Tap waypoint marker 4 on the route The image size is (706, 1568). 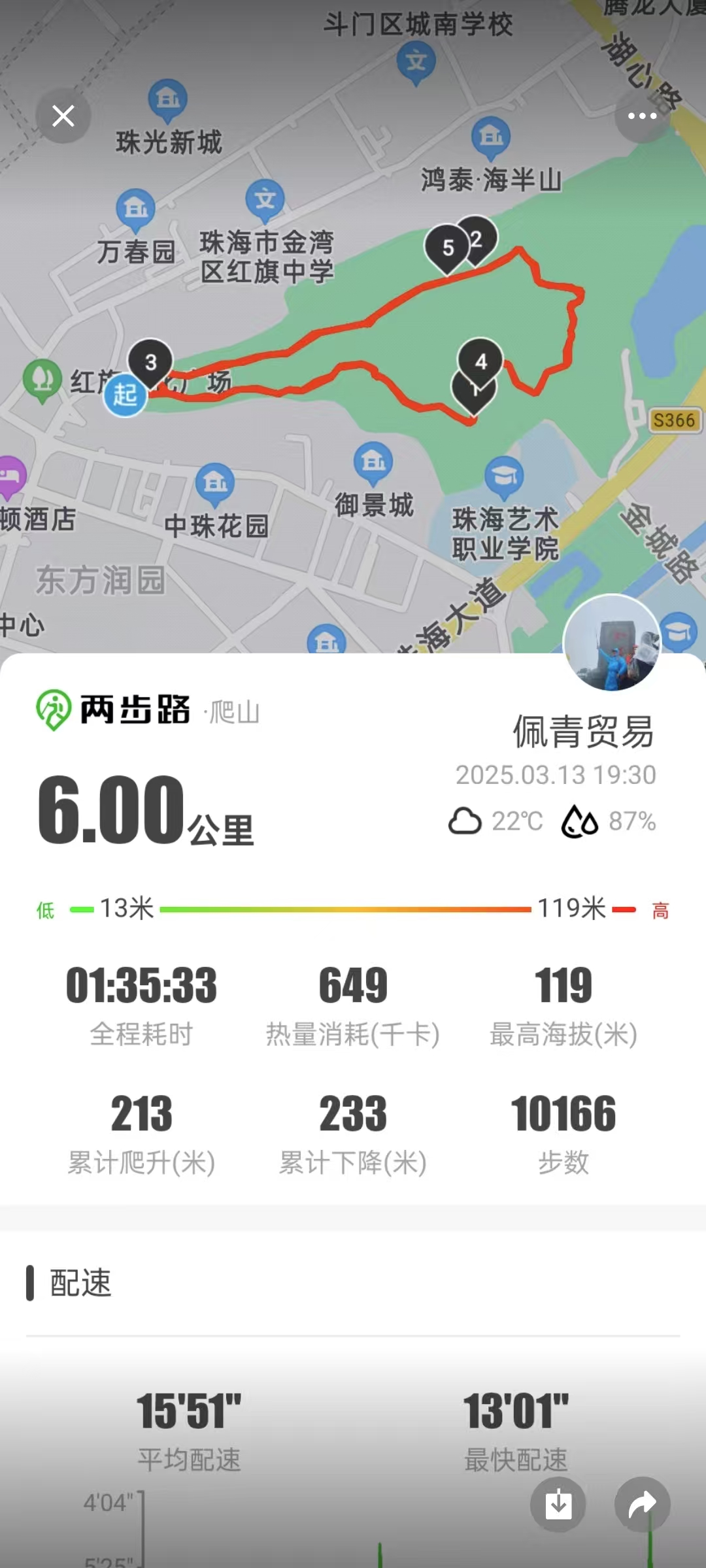tap(481, 361)
